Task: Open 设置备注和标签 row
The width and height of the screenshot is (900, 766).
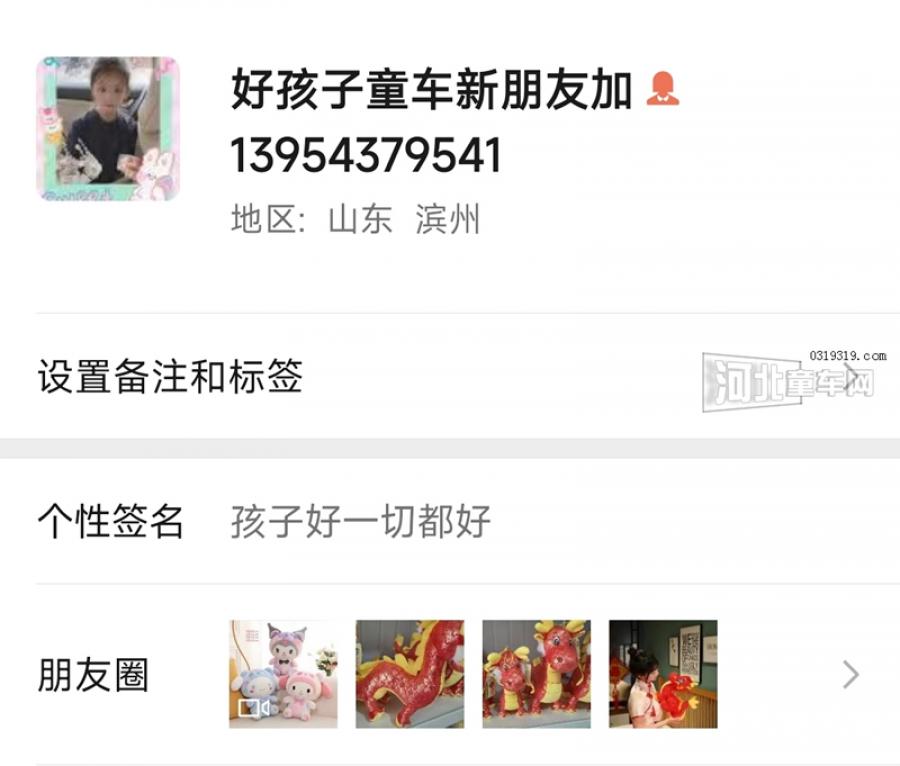Action: (170, 378)
